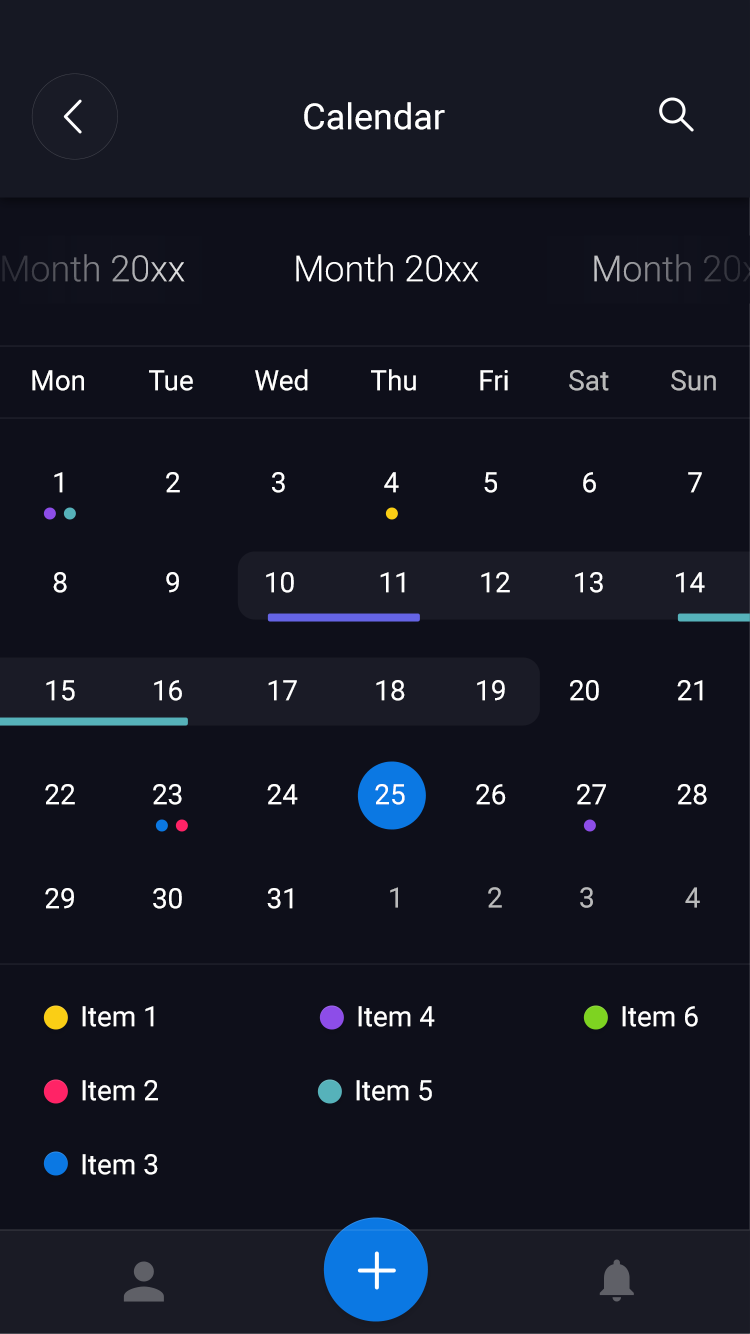750x1334 pixels.
Task: Choose date 21 in the calendar
Action: [691, 691]
